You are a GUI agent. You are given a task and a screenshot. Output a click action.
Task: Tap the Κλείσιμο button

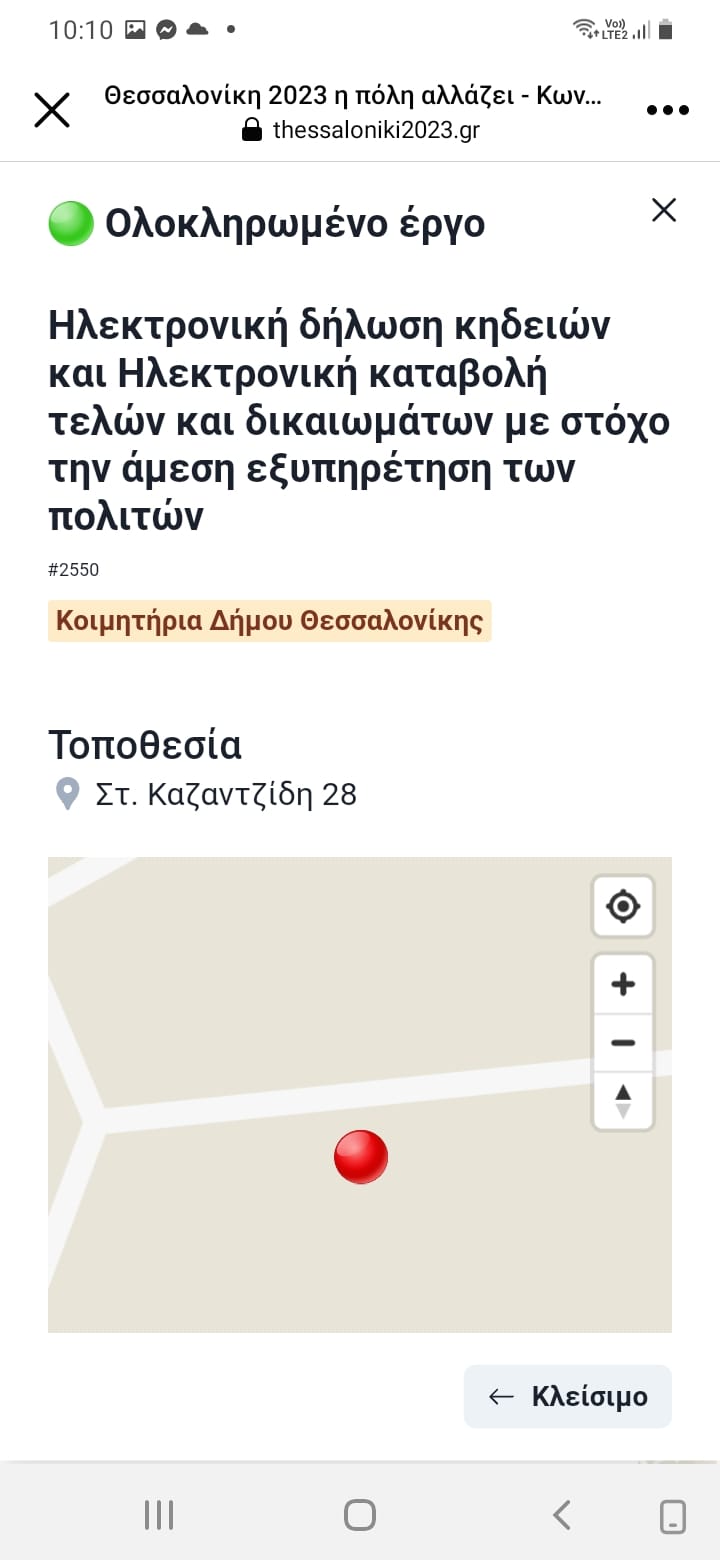[568, 1396]
